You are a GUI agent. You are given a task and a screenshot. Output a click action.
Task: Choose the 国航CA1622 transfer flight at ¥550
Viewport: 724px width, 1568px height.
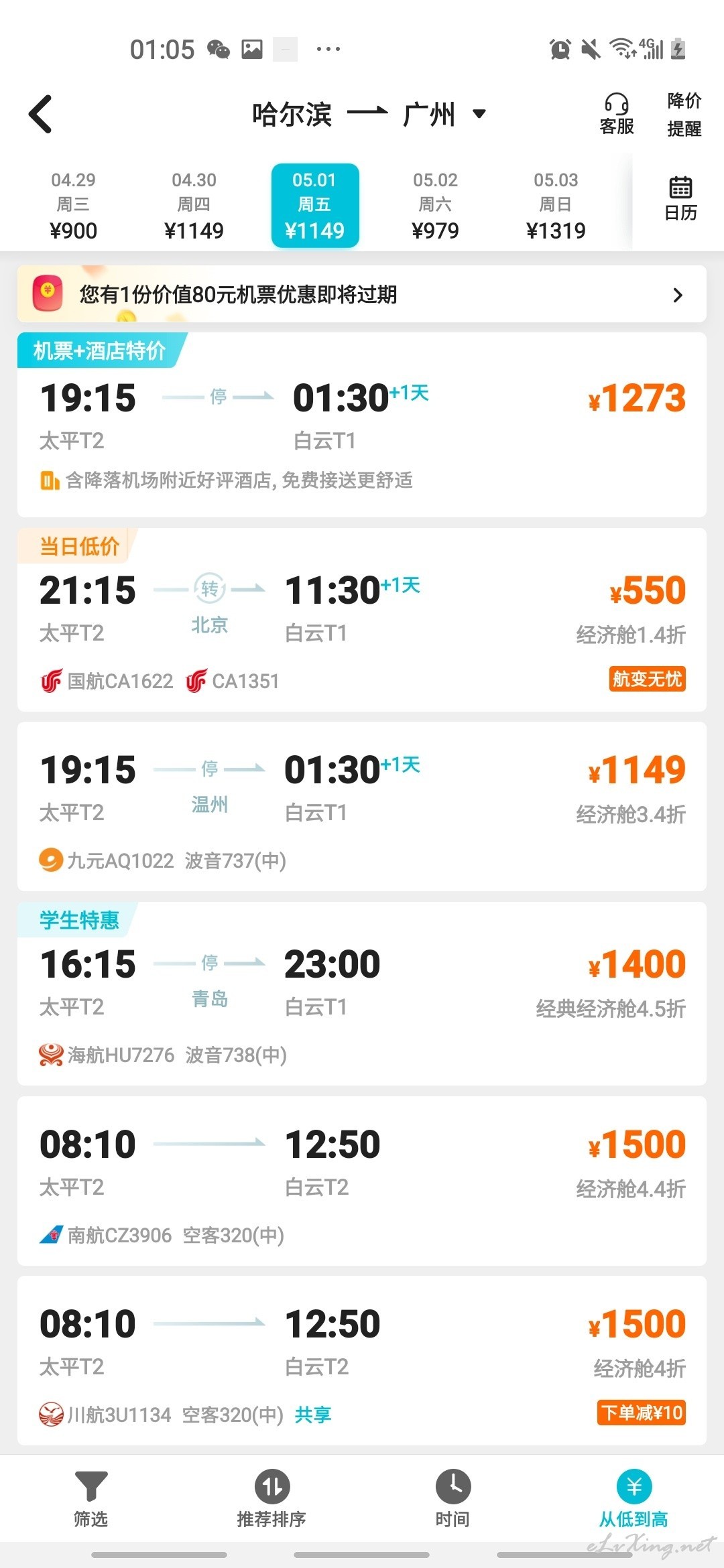point(362,620)
